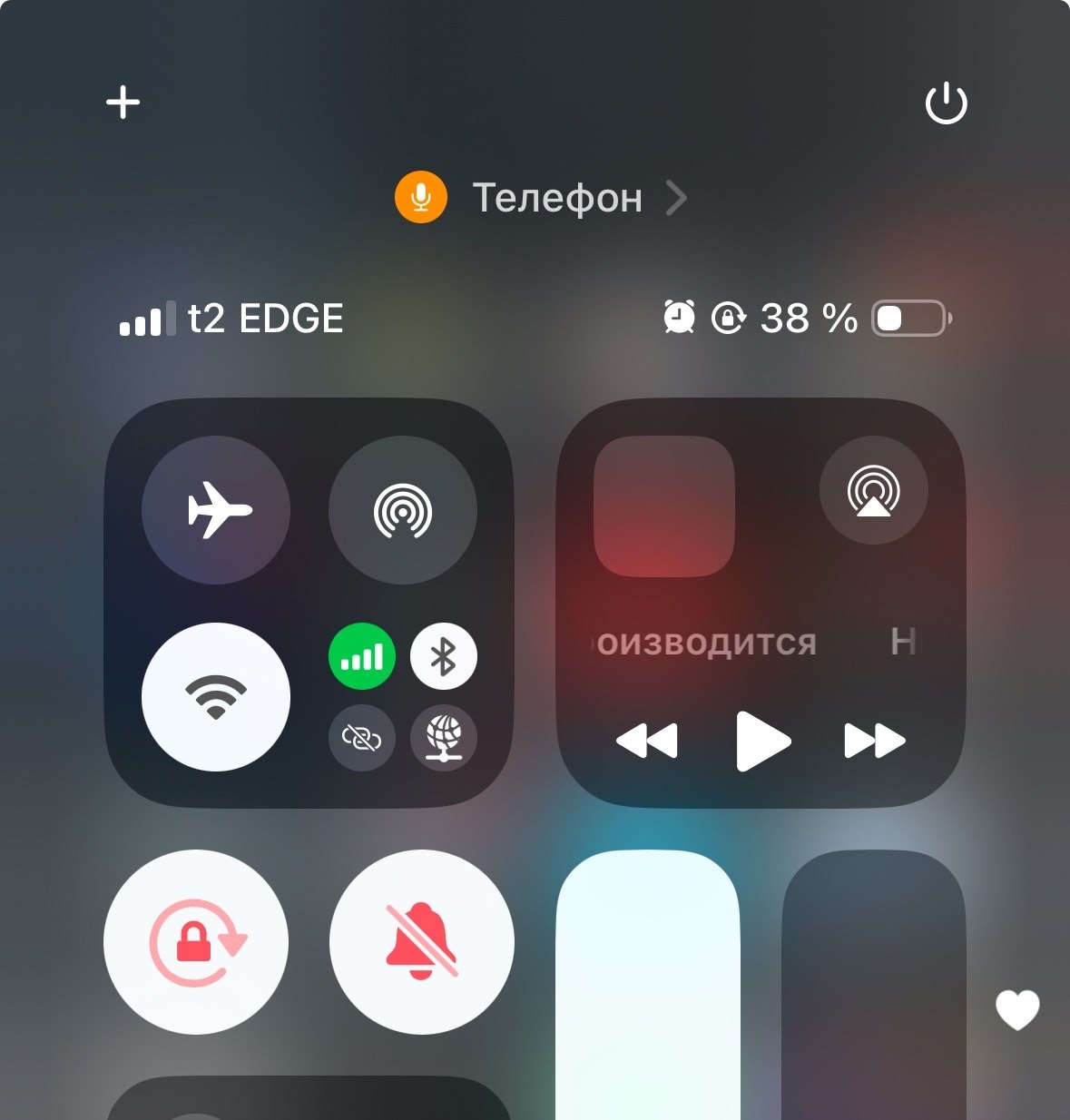This screenshot has width=1070, height=1120.
Task: Skip to the previous track
Action: (x=647, y=742)
